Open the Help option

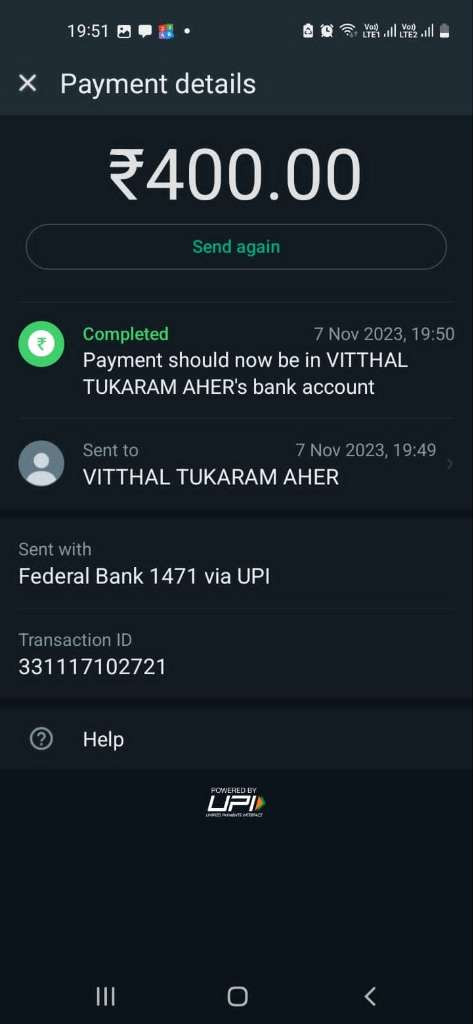[x=236, y=739]
